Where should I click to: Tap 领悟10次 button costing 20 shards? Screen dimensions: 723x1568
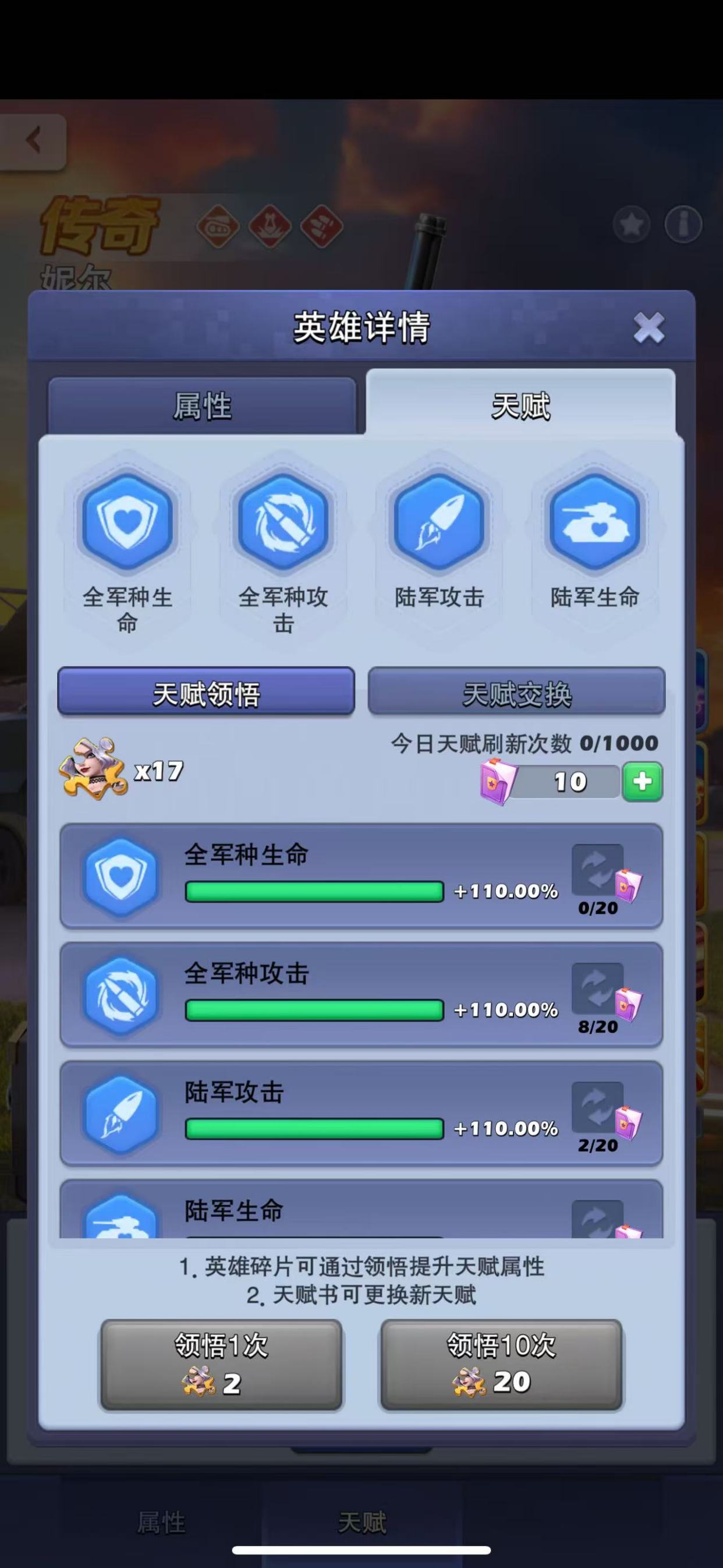501,1364
